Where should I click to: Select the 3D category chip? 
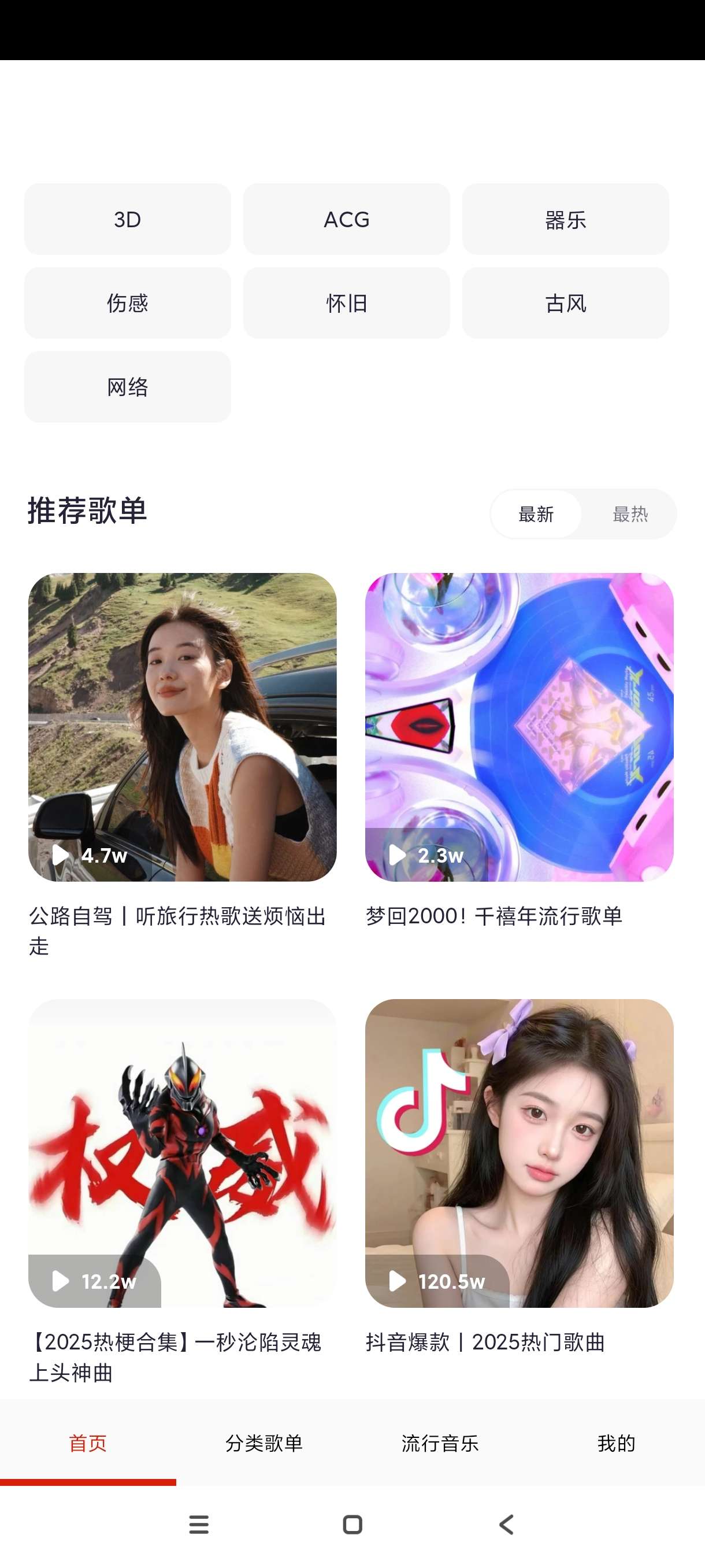(127, 219)
